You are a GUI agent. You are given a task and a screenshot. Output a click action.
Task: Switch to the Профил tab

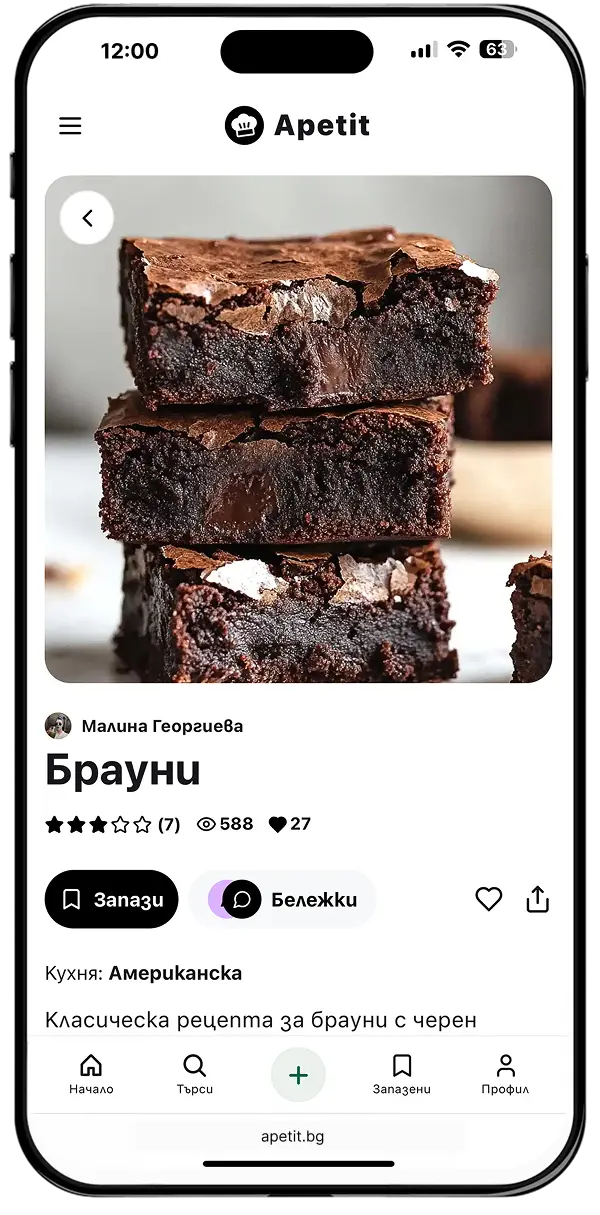(505, 1074)
